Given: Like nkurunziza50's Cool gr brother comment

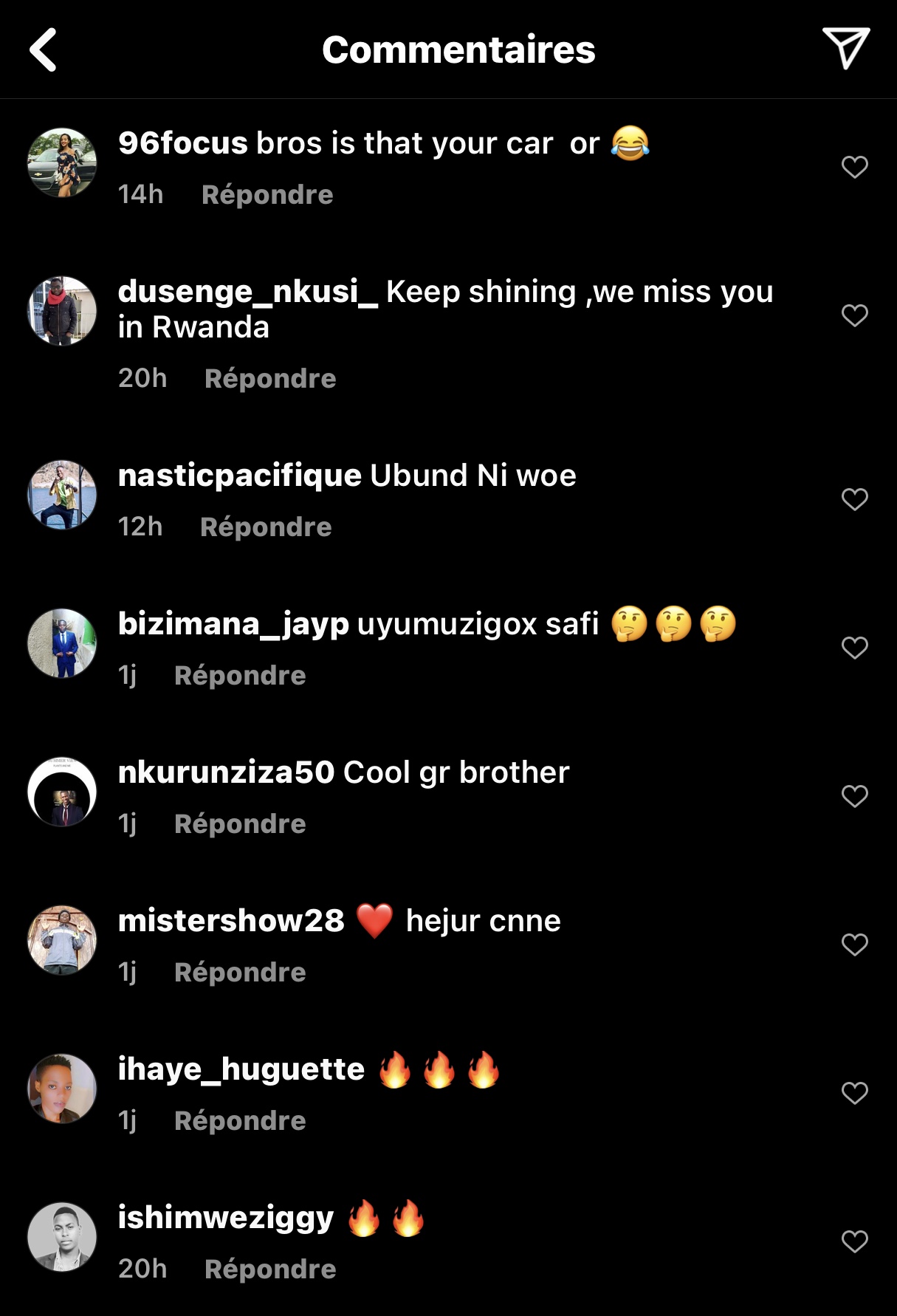Looking at the screenshot, I should pos(854,796).
